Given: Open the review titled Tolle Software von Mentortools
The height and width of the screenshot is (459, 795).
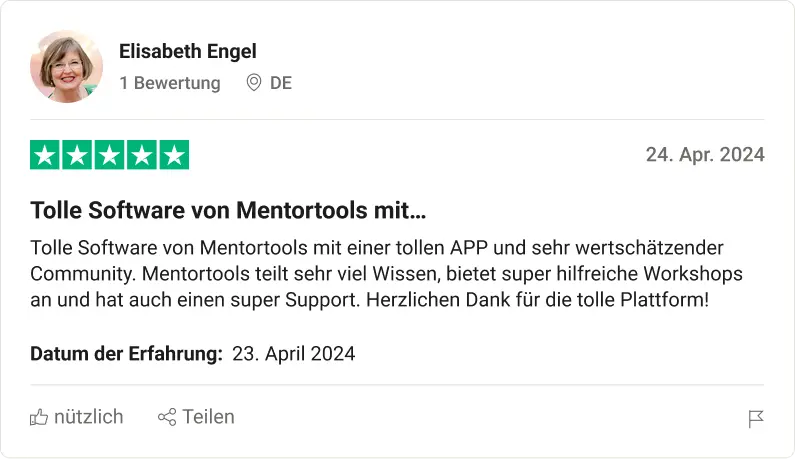Looking at the screenshot, I should point(229,211).
